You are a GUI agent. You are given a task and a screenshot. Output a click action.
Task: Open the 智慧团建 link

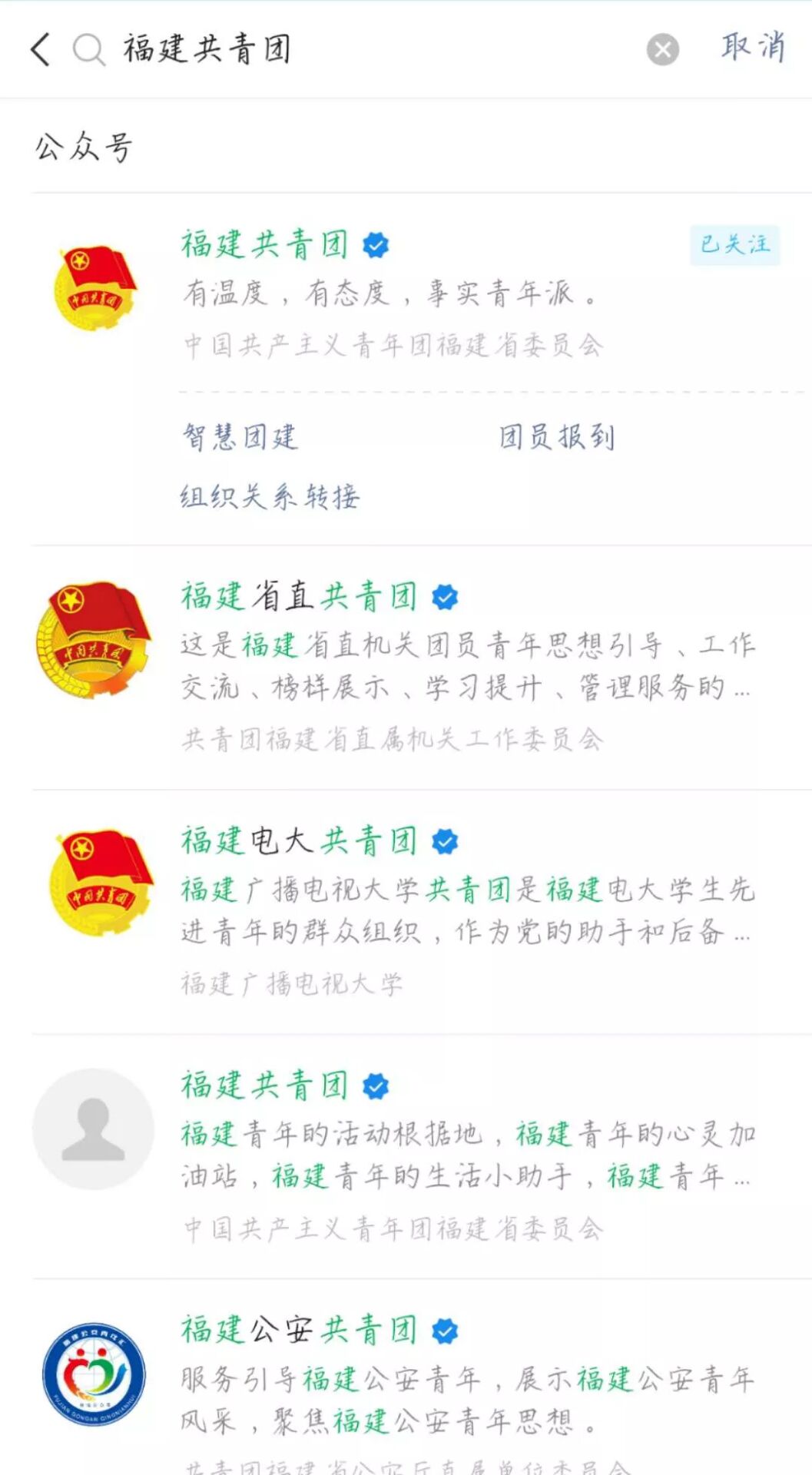tap(240, 437)
